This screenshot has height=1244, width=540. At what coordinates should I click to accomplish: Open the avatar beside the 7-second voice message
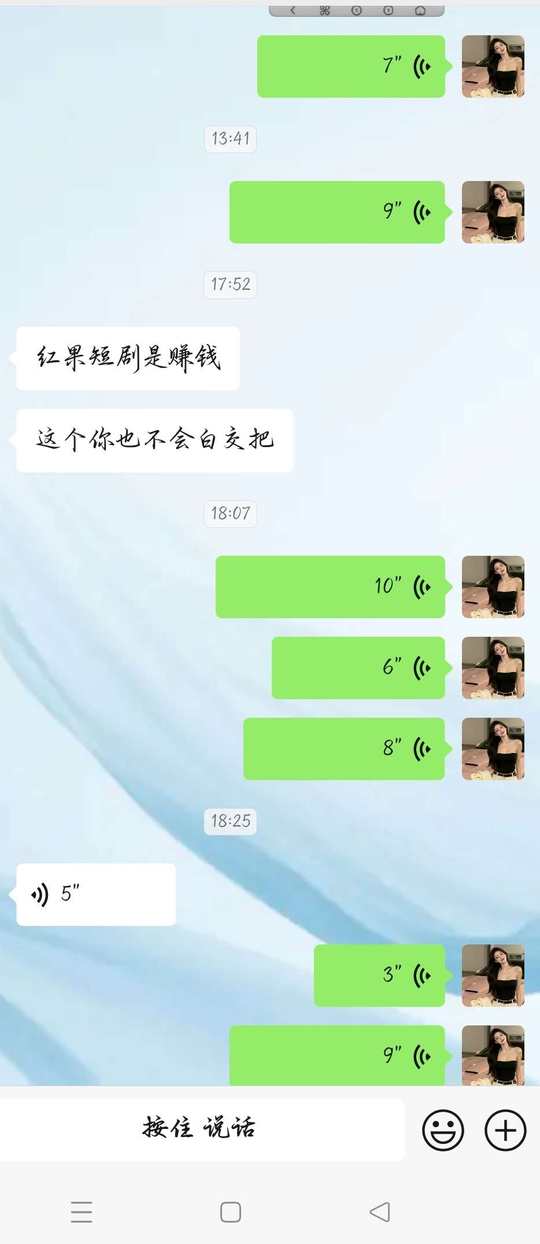(x=493, y=66)
